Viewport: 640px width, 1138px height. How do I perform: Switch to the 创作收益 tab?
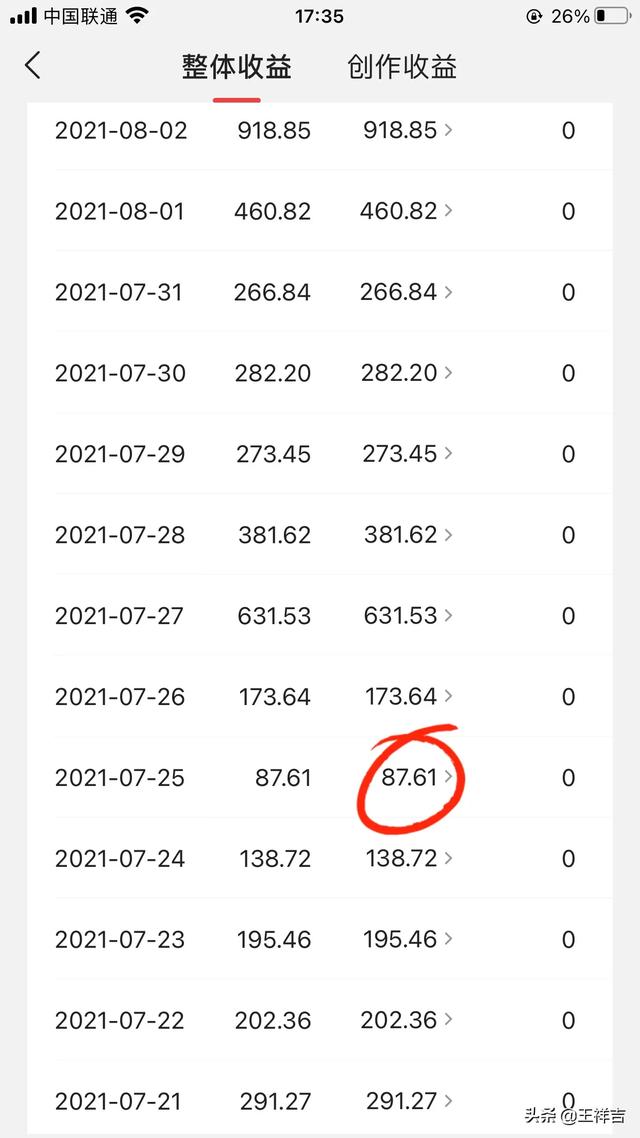point(402,67)
